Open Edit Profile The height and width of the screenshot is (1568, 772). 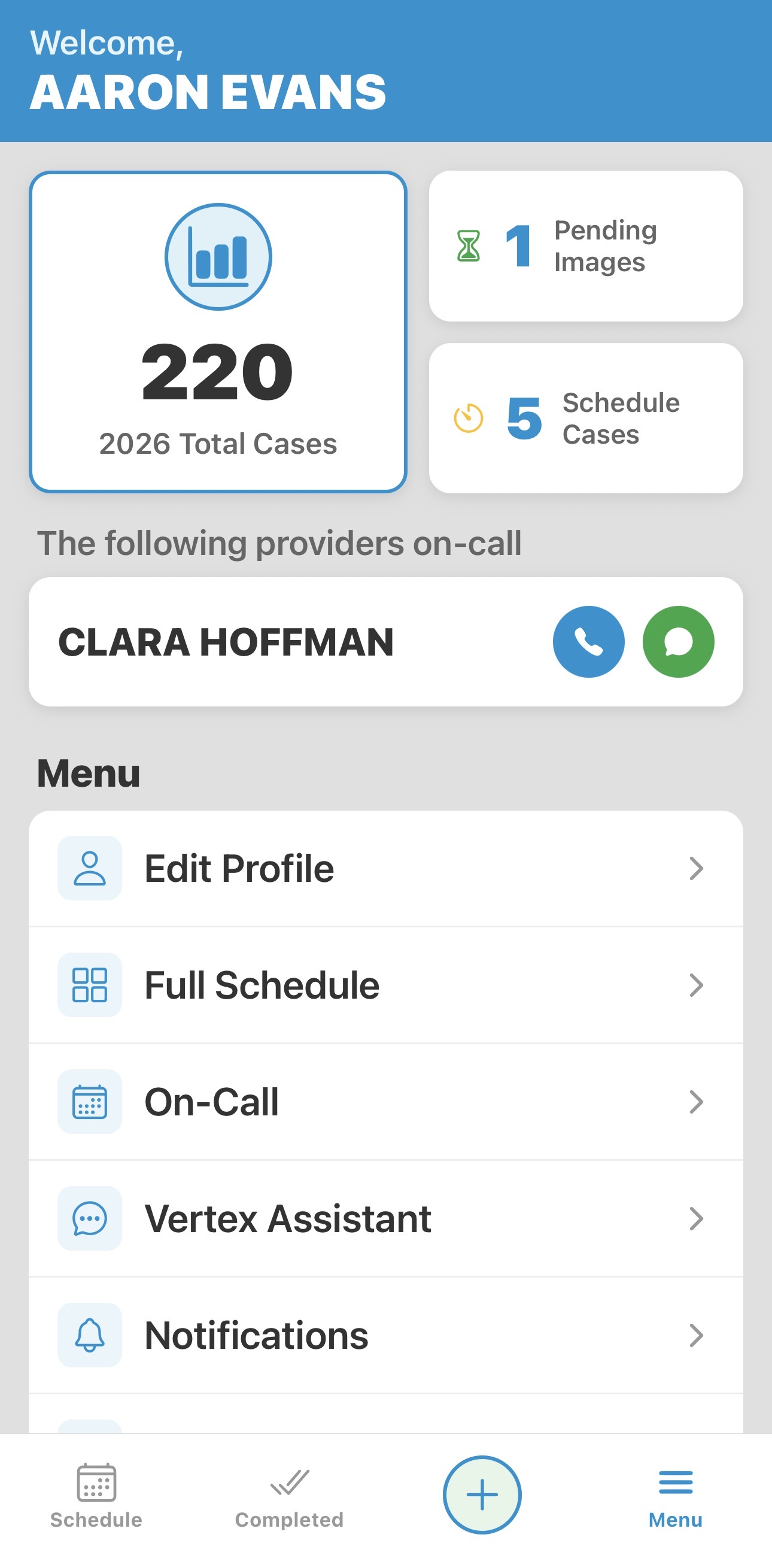pos(385,868)
